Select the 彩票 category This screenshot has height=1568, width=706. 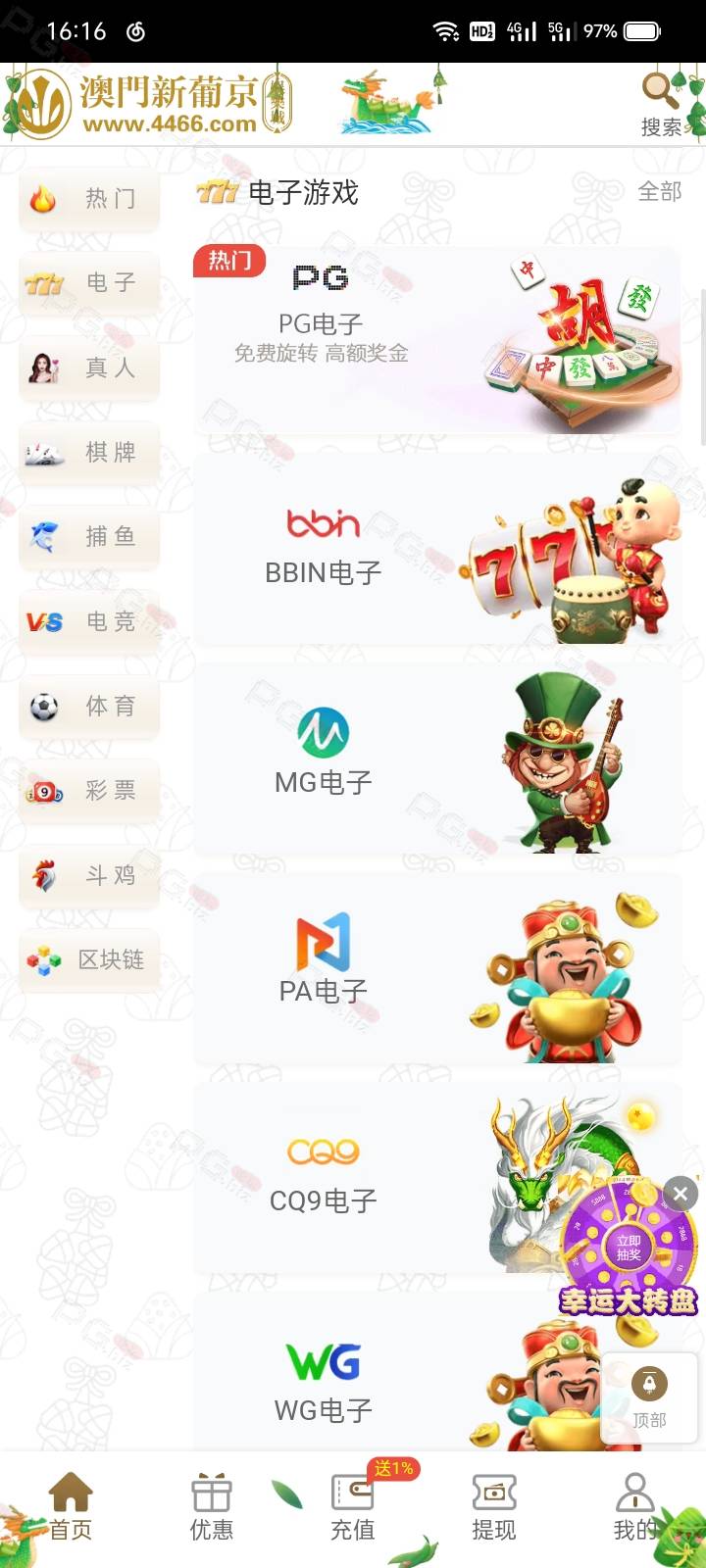(x=89, y=791)
